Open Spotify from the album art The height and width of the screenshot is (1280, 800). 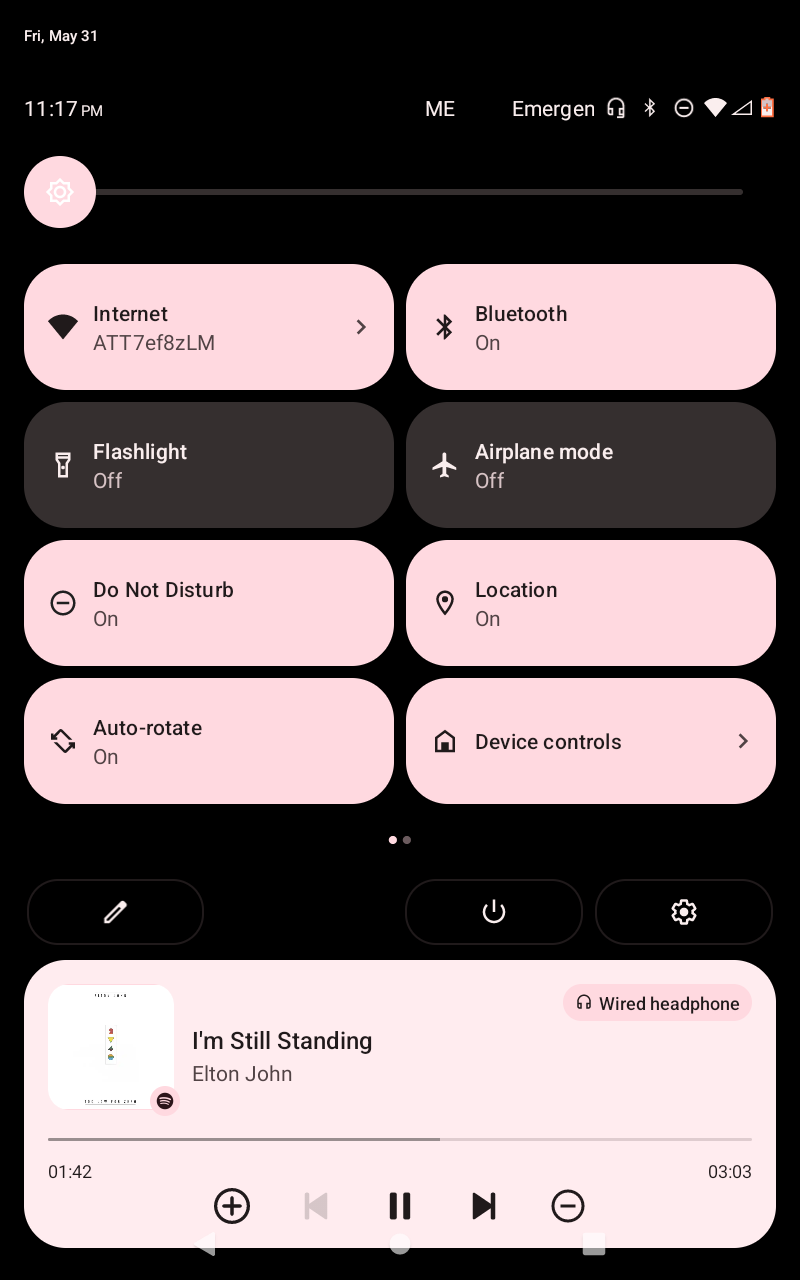(111, 1047)
